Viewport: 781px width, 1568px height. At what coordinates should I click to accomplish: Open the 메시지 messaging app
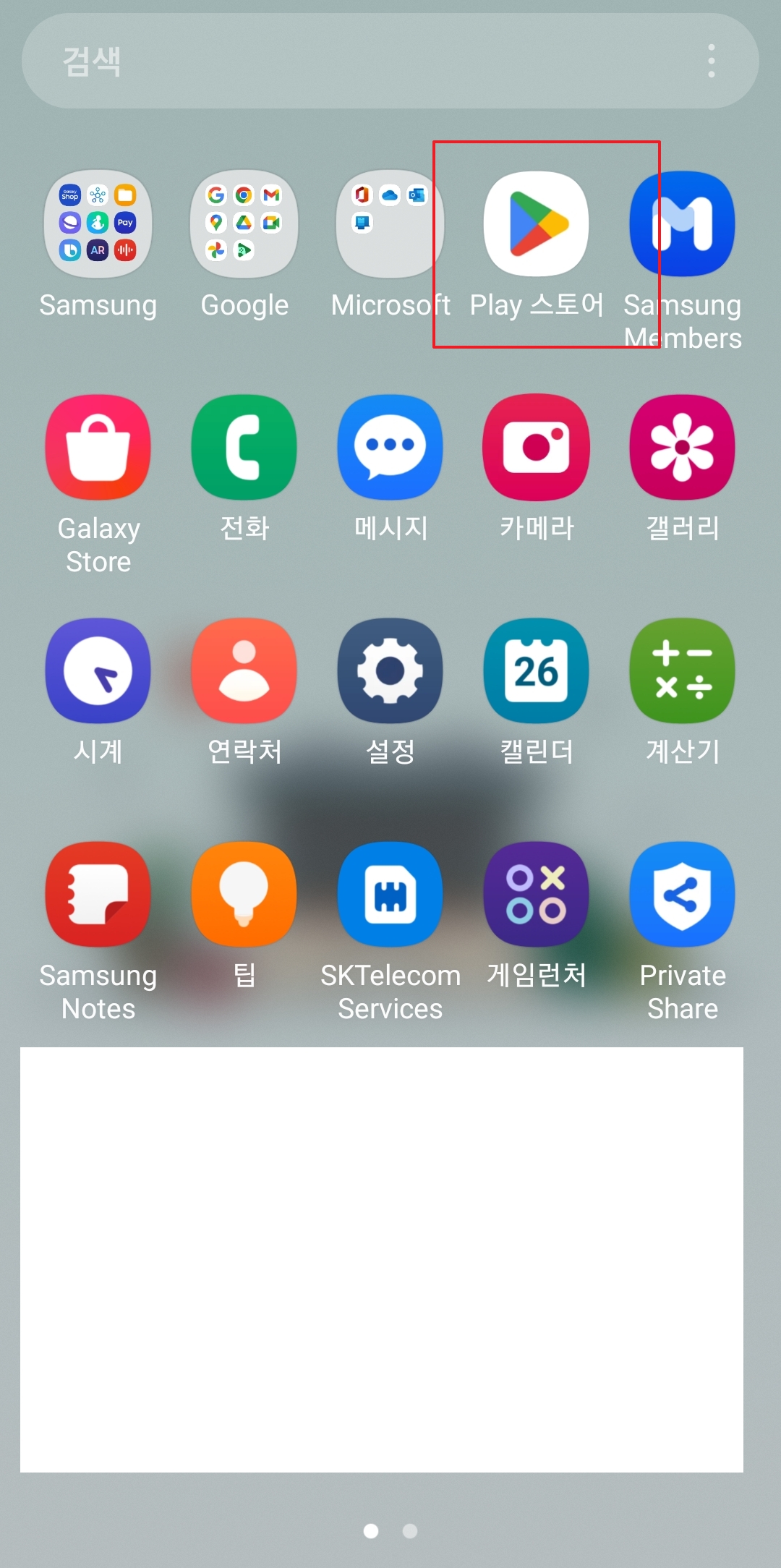(390, 447)
